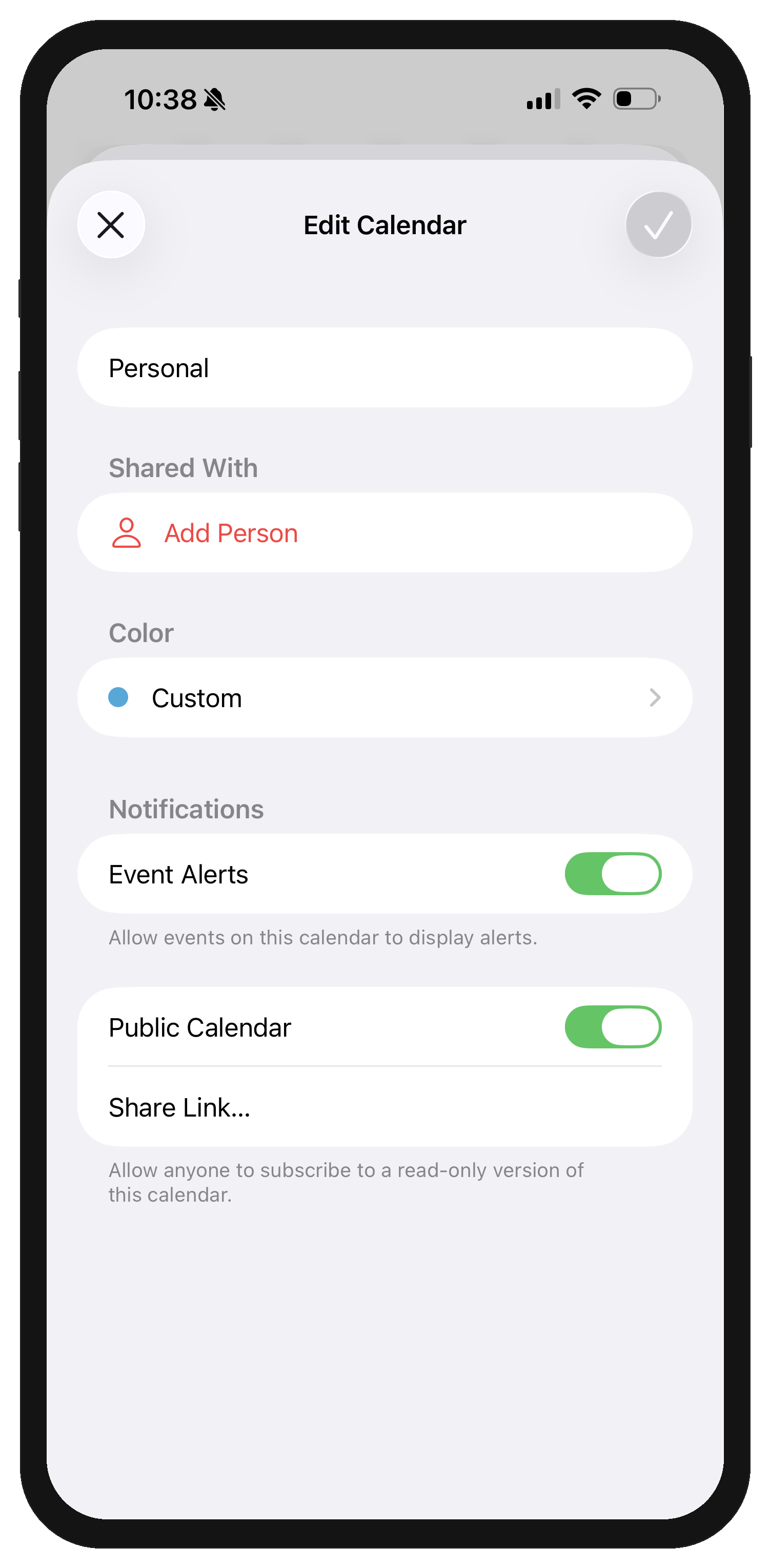The image size is (770, 1568).
Task: Click the X icon to dismiss Edit Calendar
Action: [111, 224]
